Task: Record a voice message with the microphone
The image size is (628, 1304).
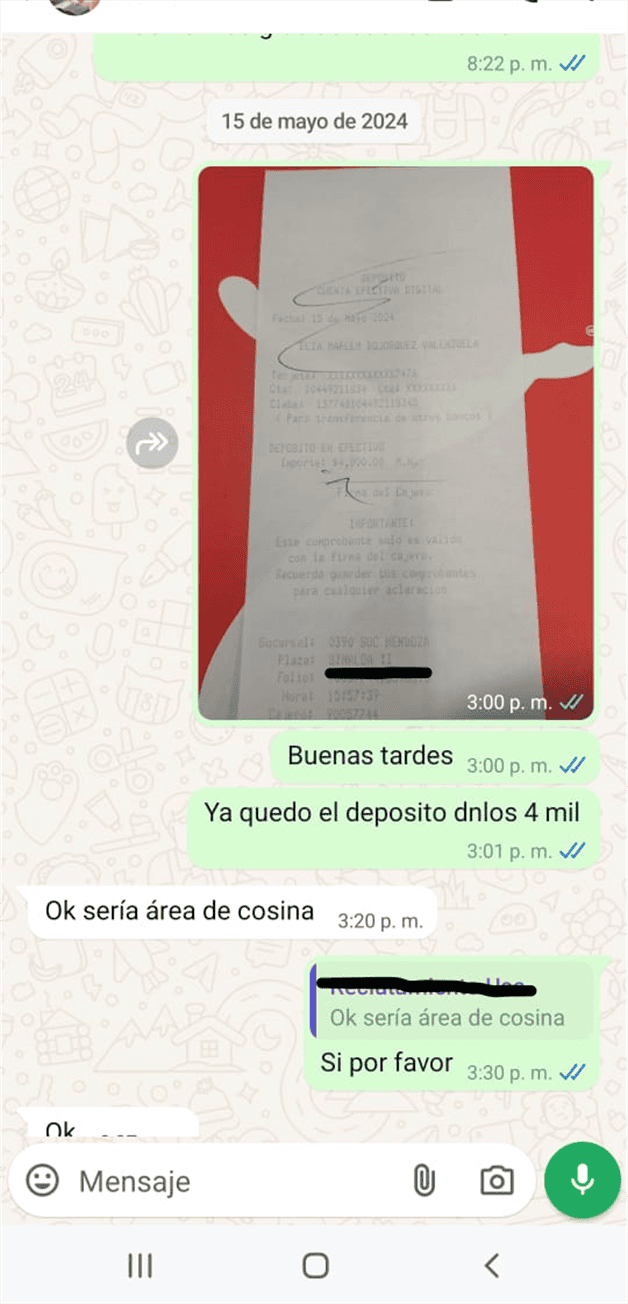Action: [582, 1180]
